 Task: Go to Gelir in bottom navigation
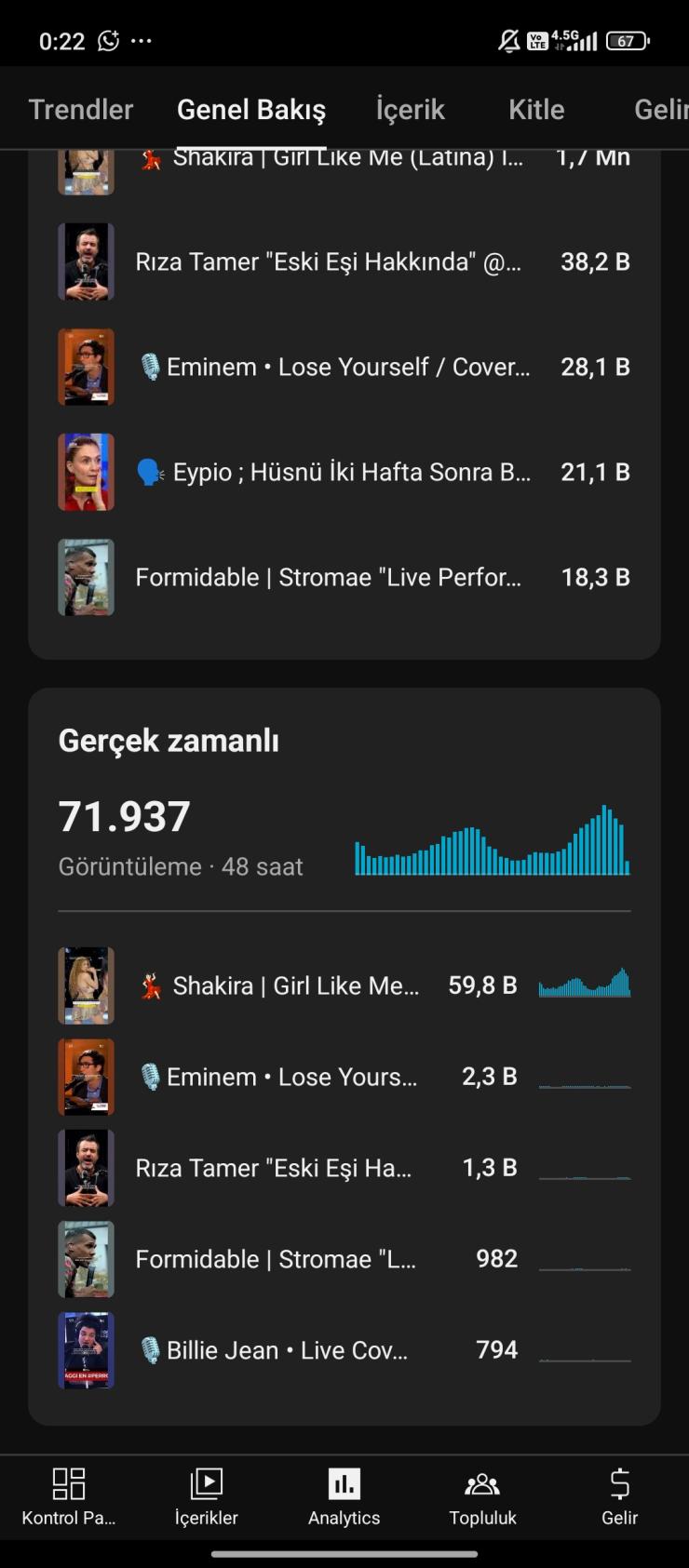point(619,1497)
